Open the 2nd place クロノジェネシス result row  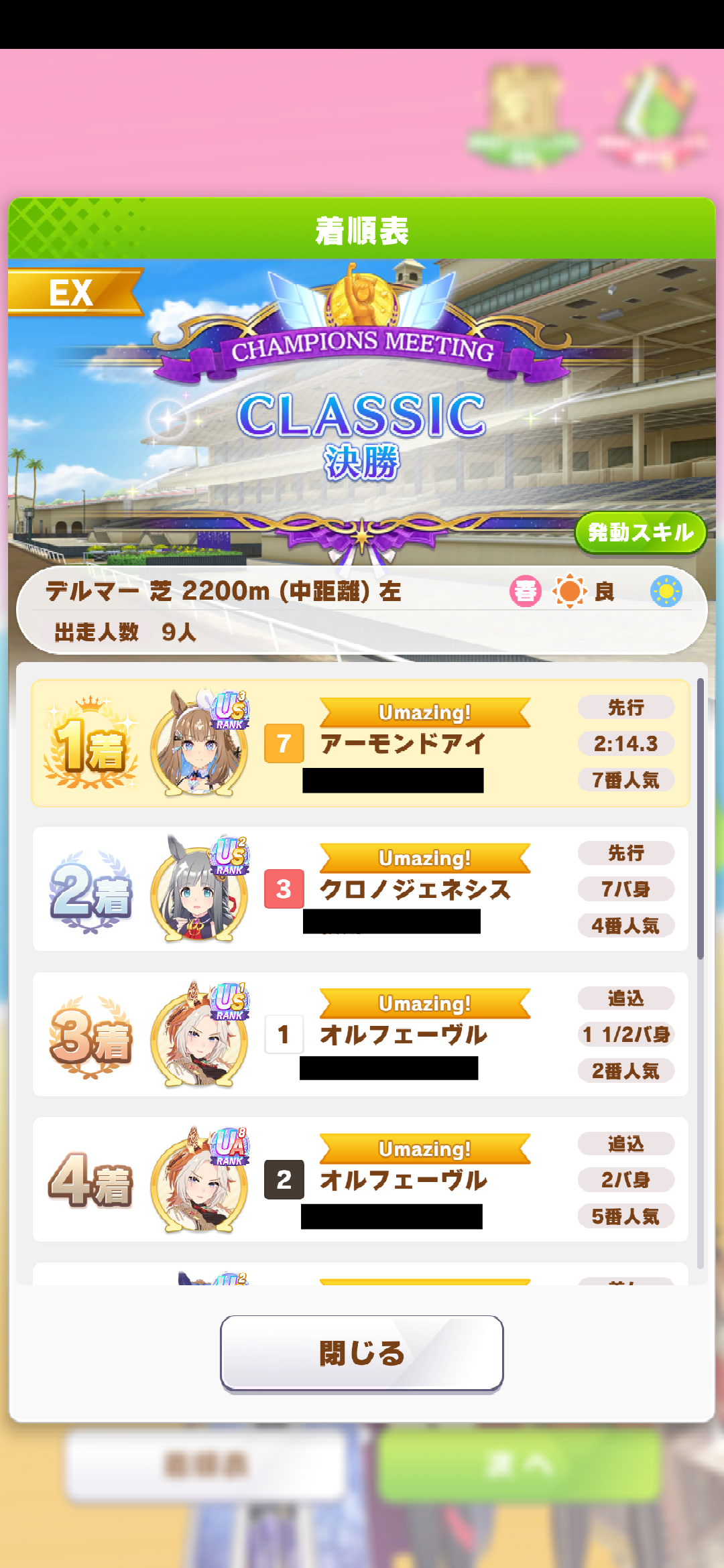click(x=361, y=889)
